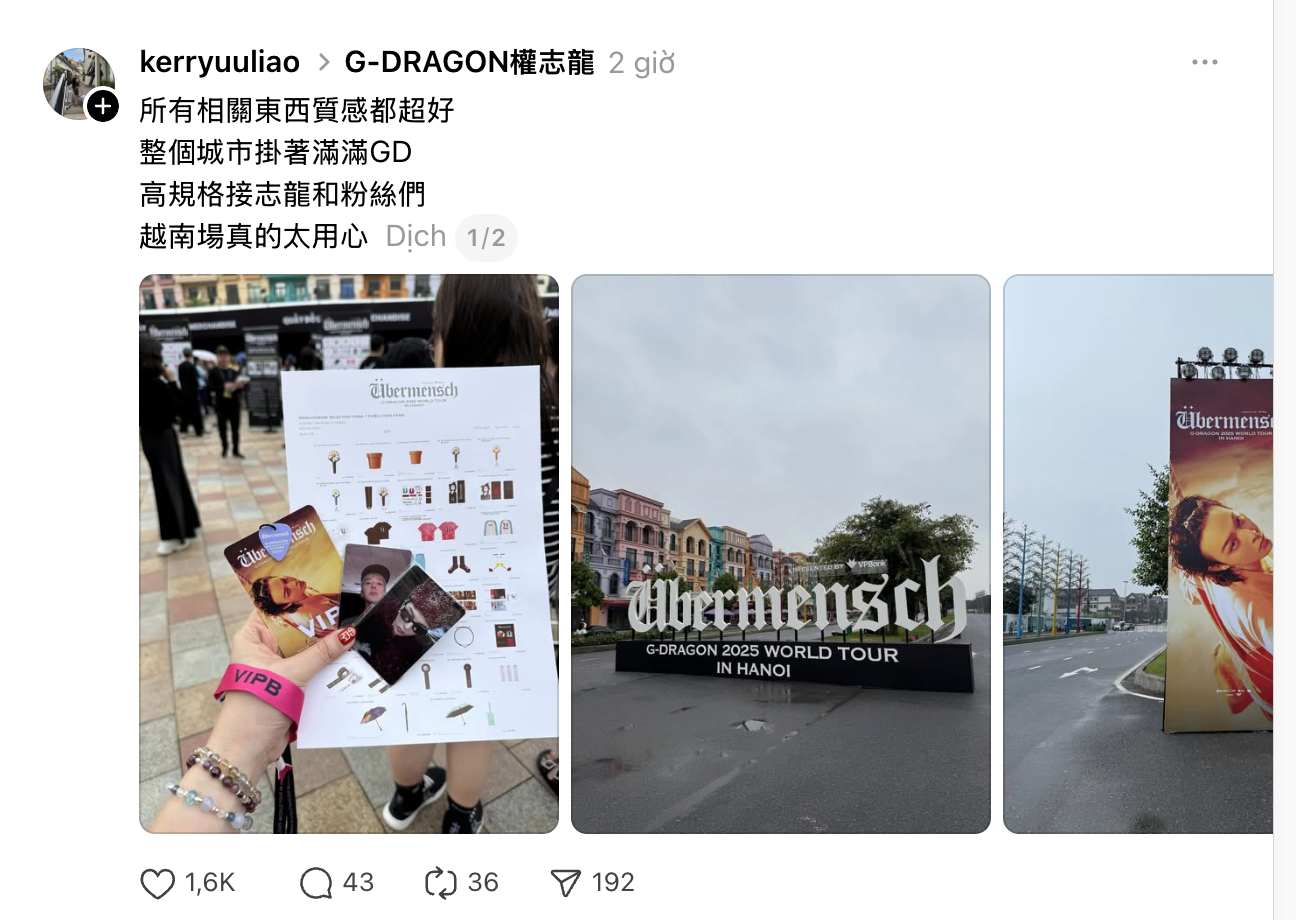
Task: Like this post with the heart icon
Action: point(158,883)
